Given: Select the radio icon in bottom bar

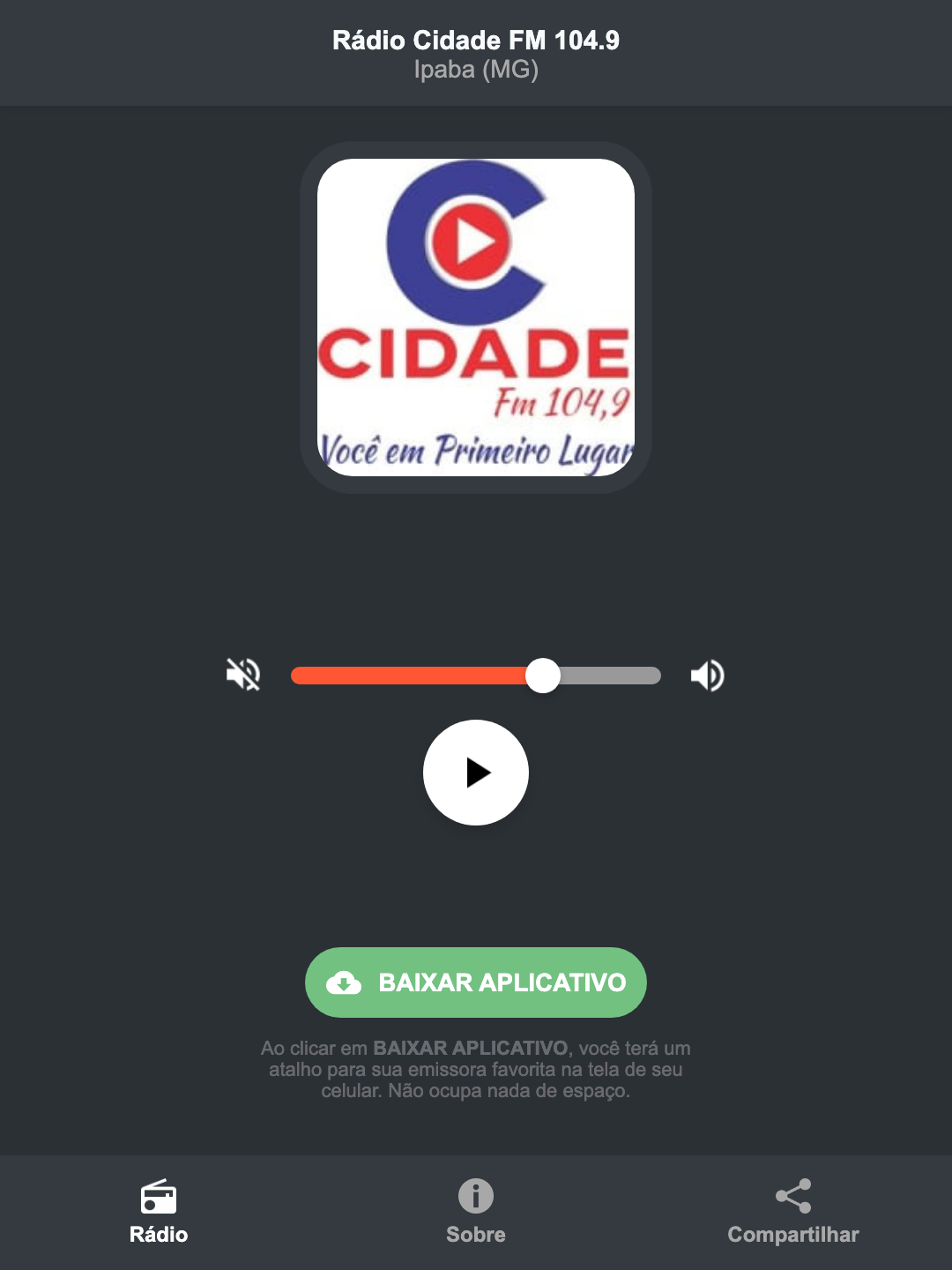Looking at the screenshot, I should coord(159,1199).
